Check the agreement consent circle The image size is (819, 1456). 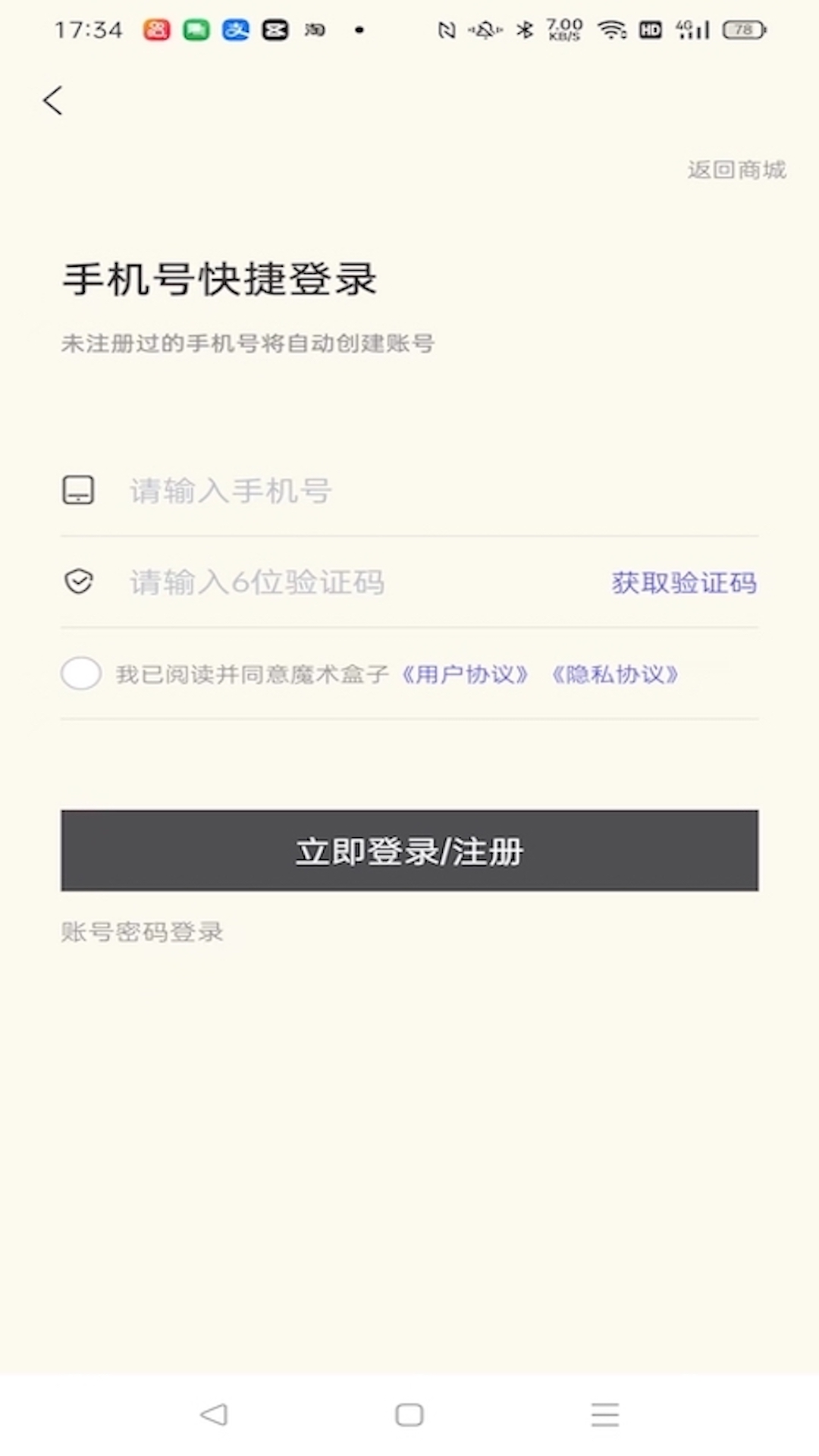[81, 673]
